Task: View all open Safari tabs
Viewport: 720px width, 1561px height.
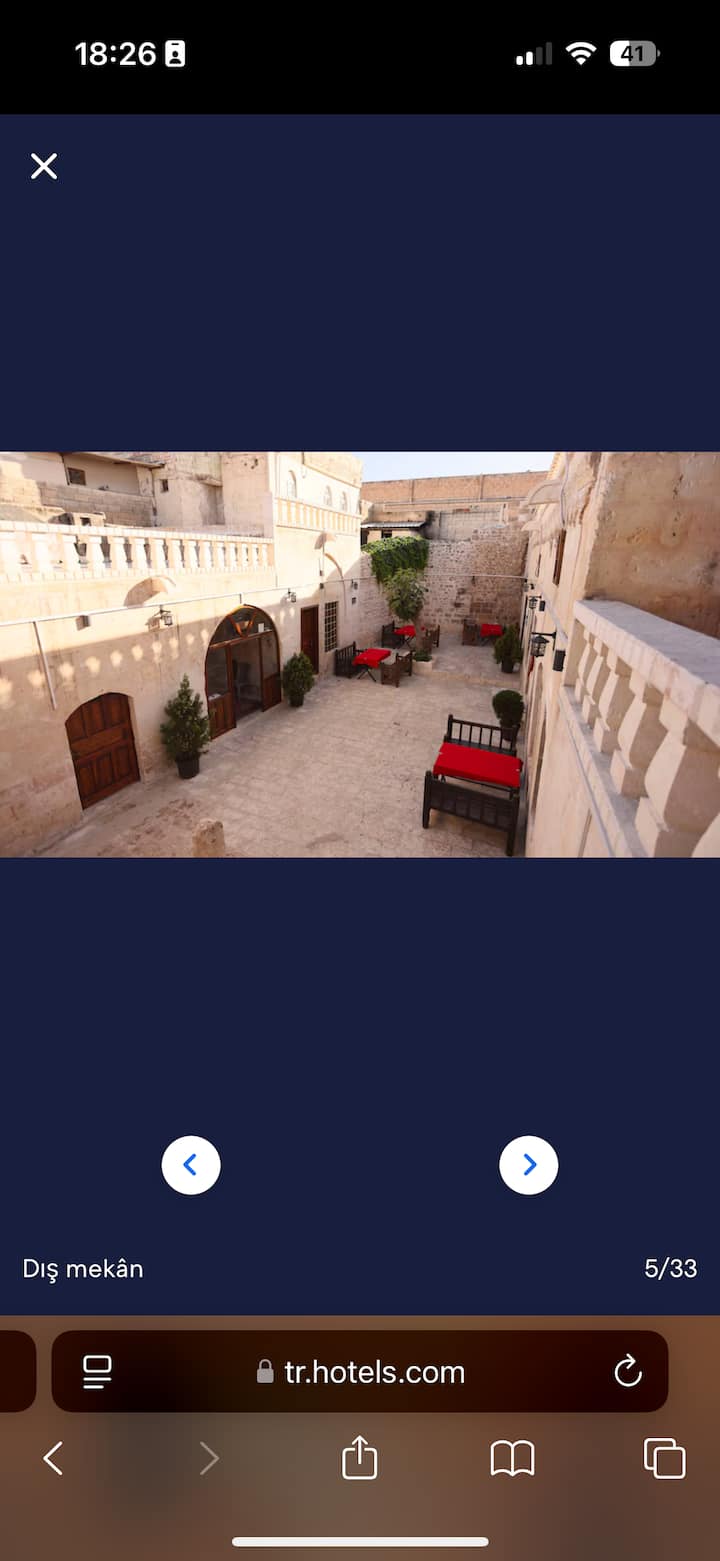Action: pyautogui.click(x=664, y=1458)
